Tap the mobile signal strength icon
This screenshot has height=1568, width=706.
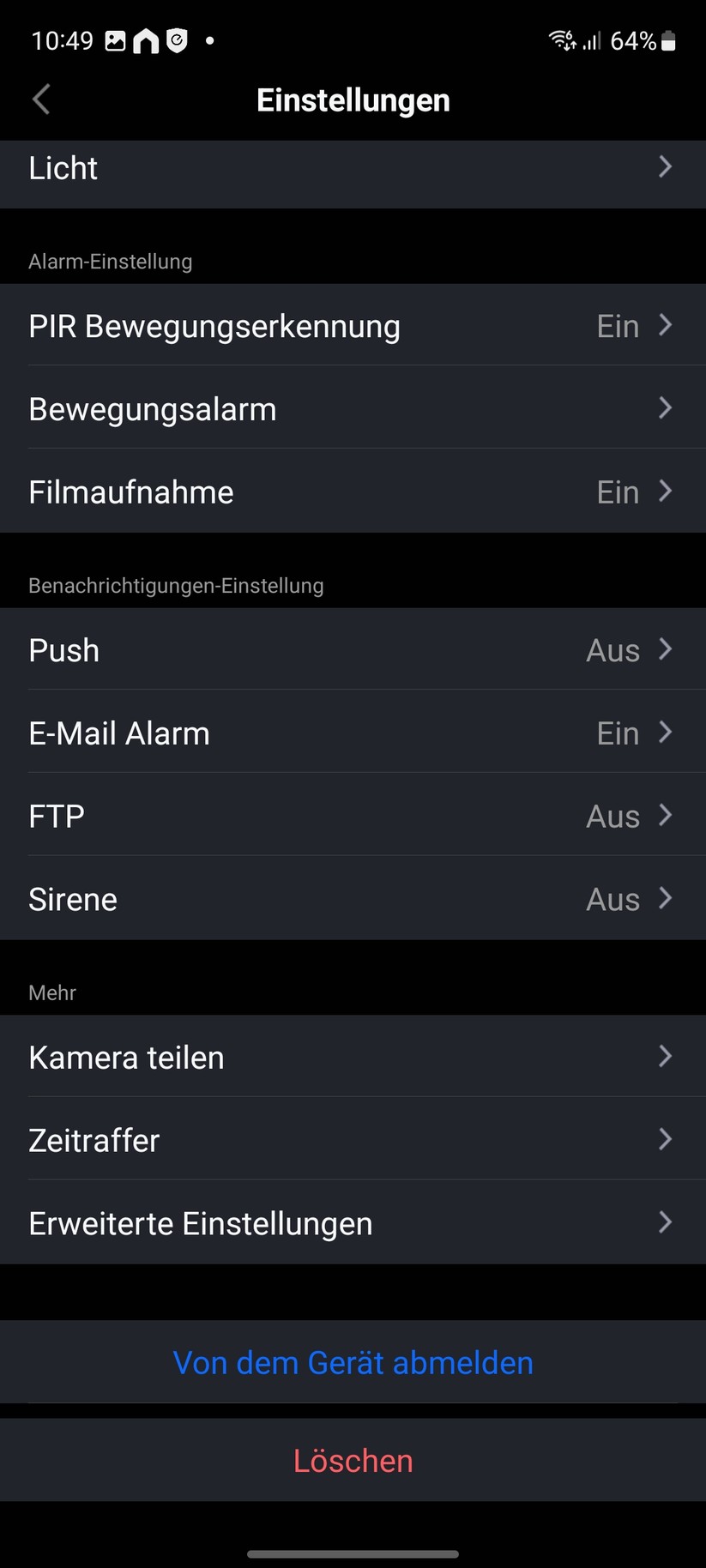click(x=590, y=41)
